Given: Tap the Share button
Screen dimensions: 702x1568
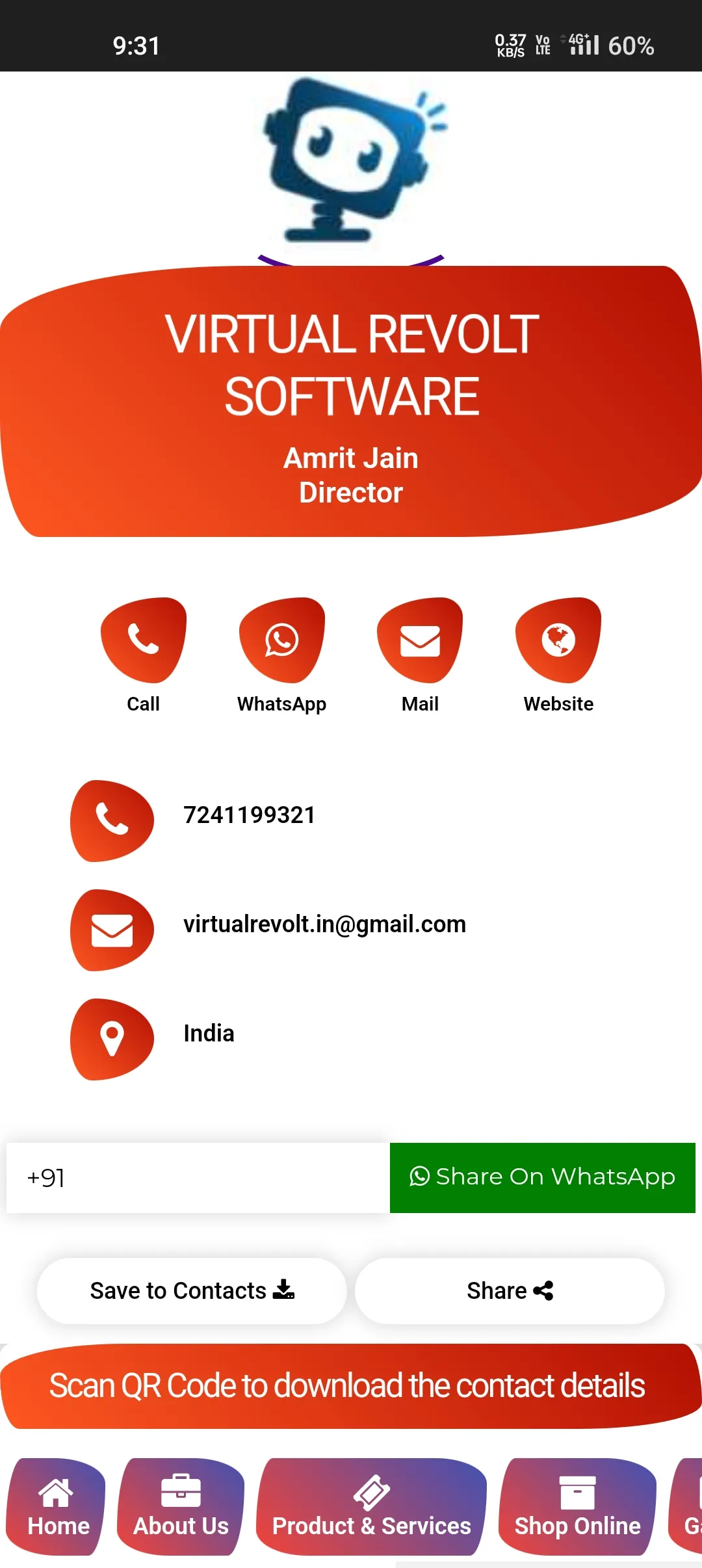Looking at the screenshot, I should click(x=510, y=1291).
